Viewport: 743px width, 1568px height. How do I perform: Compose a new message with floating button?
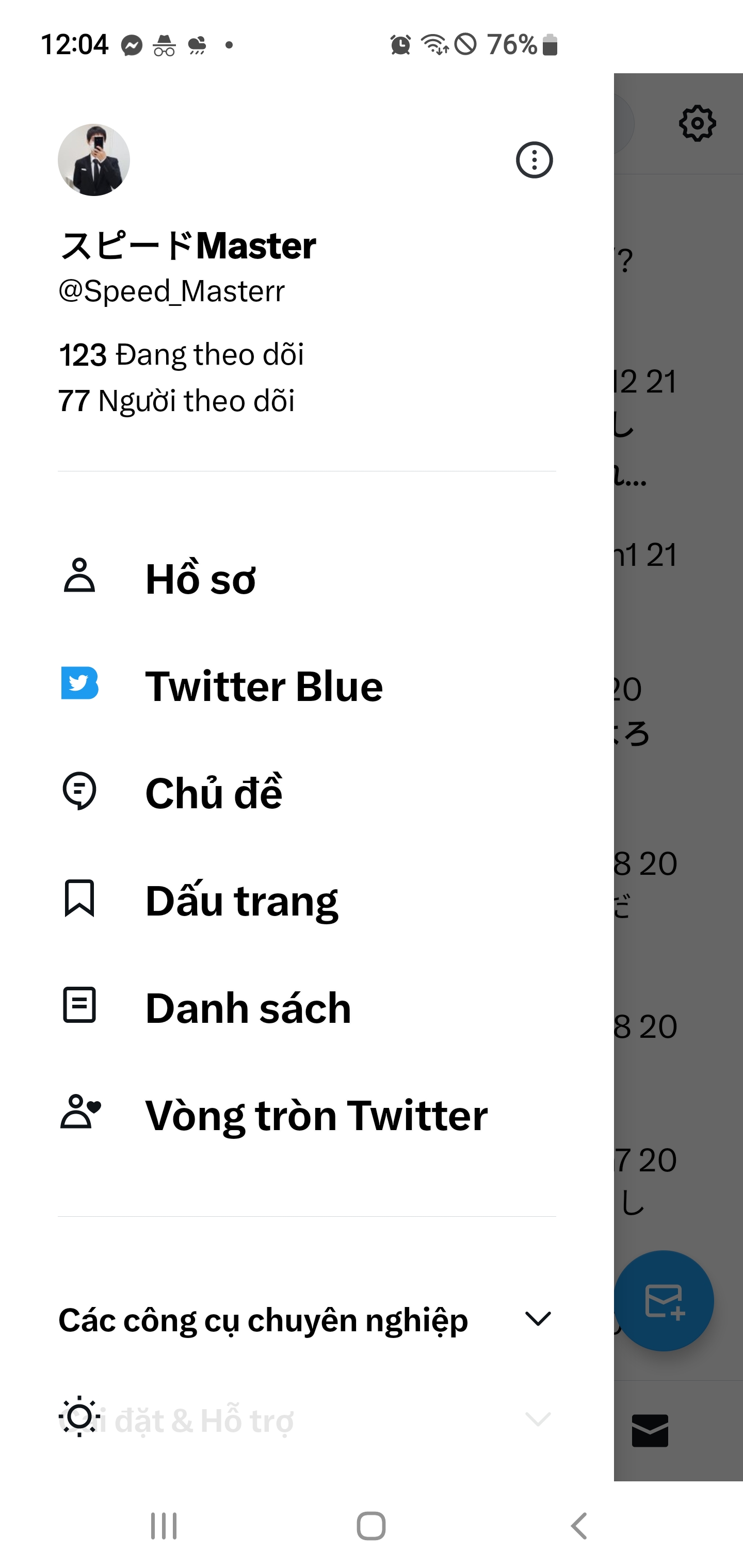click(x=664, y=1301)
